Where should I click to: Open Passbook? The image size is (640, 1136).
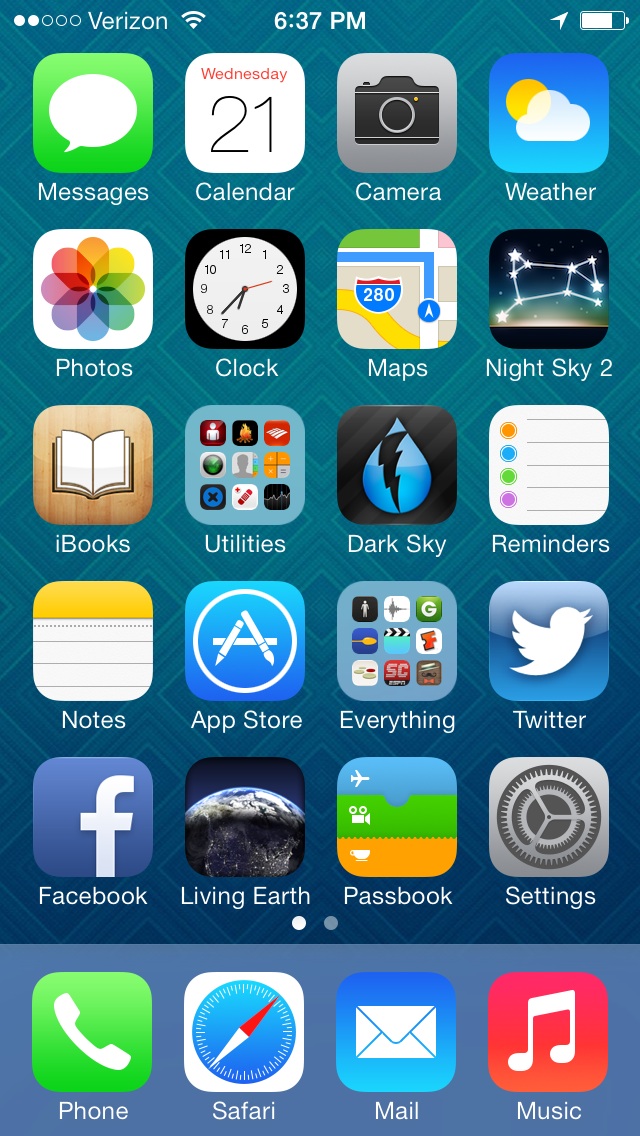click(397, 817)
